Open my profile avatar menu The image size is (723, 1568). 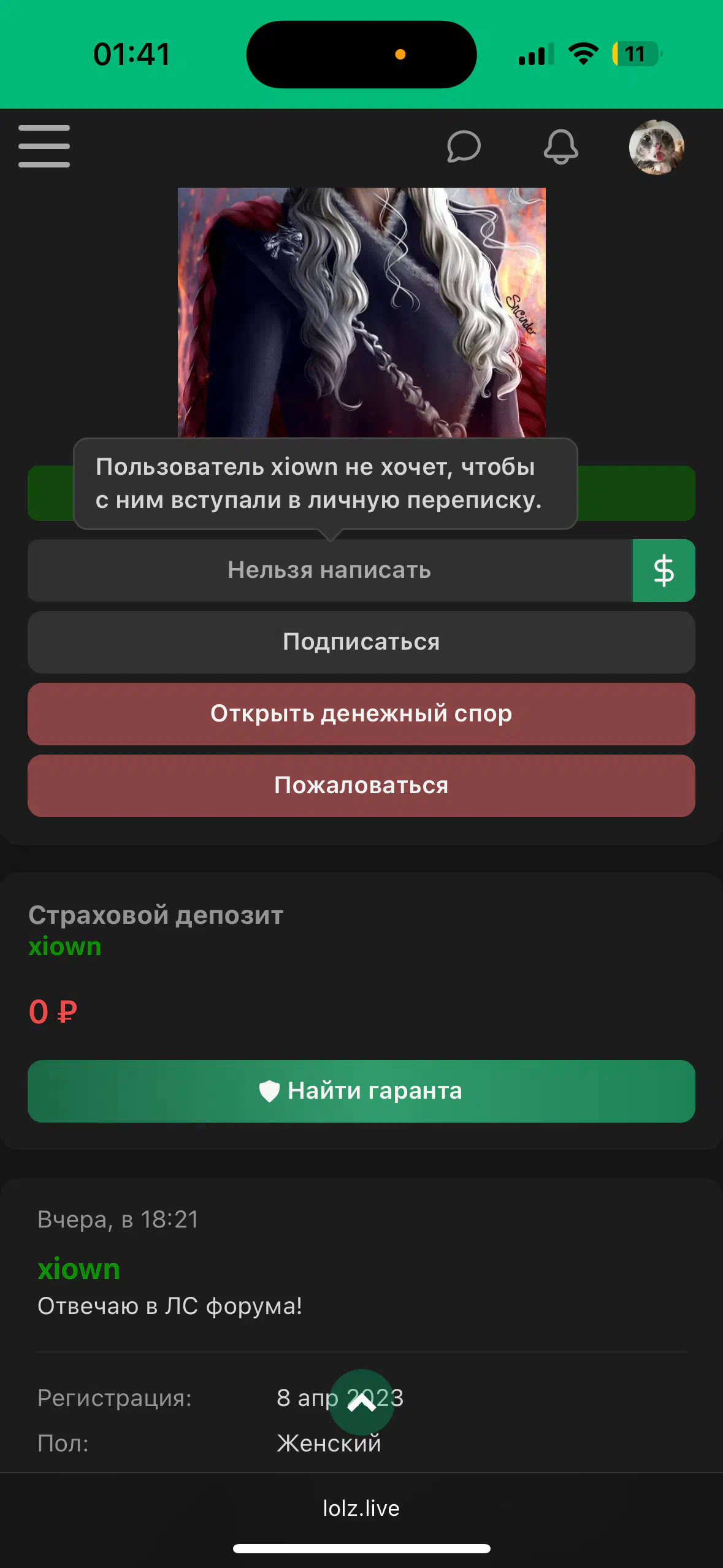pos(656,147)
